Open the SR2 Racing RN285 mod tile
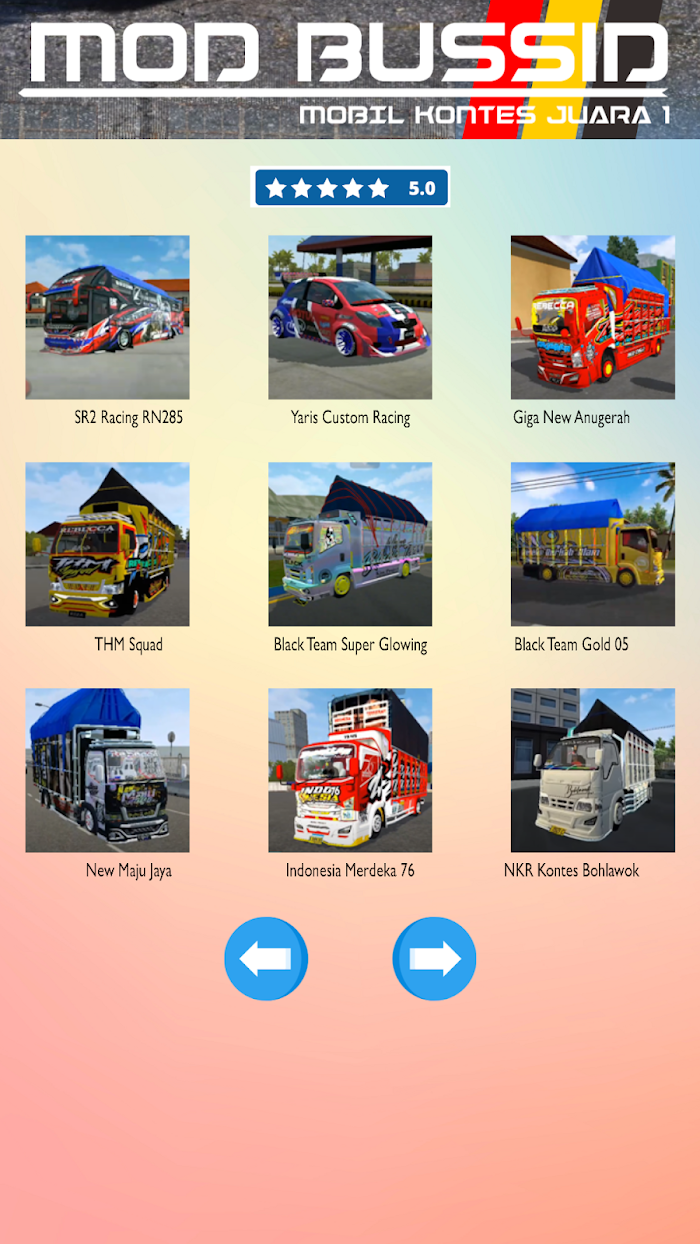 click(107, 317)
